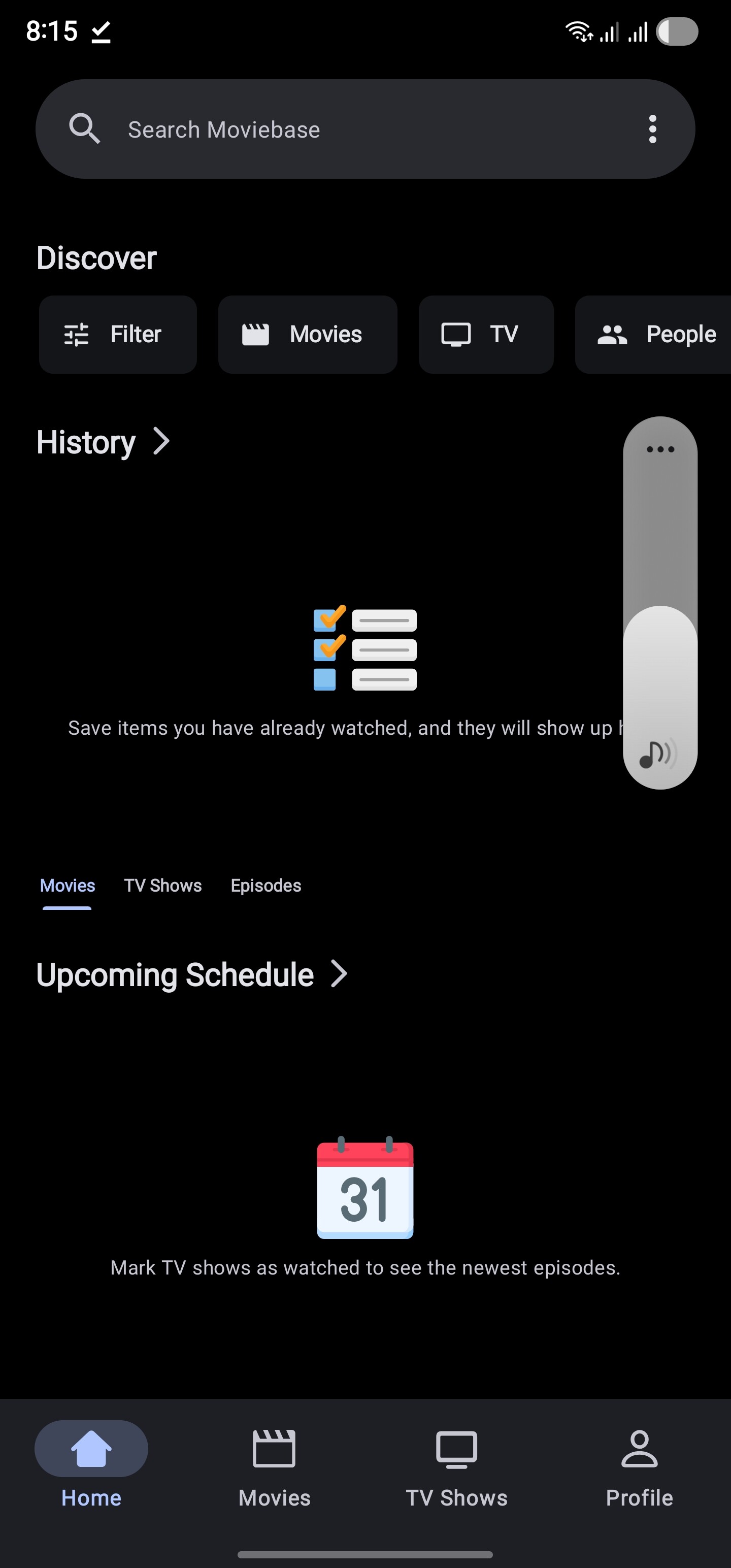Image resolution: width=731 pixels, height=1568 pixels.
Task: Open the Discover Filter chip
Action: point(117,334)
